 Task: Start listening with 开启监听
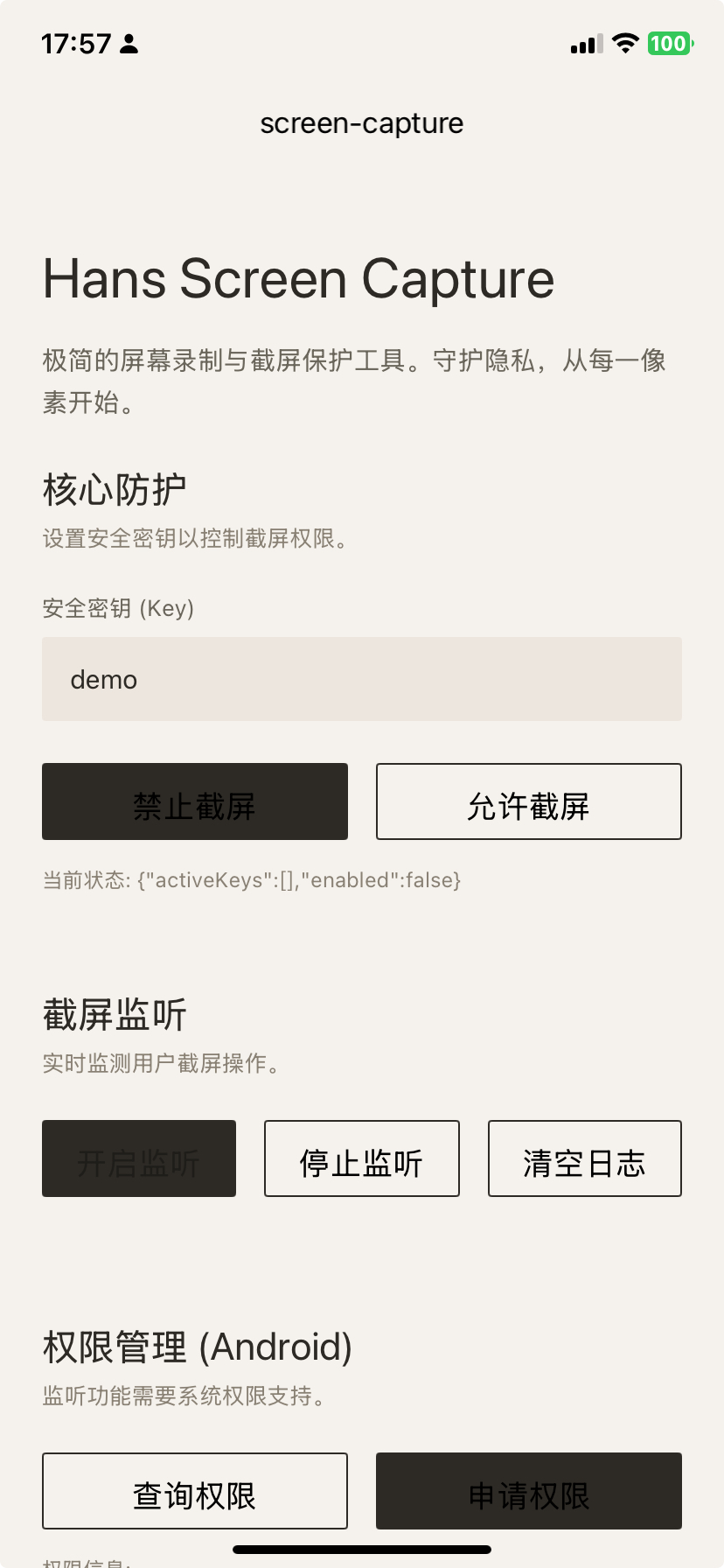(x=139, y=1158)
